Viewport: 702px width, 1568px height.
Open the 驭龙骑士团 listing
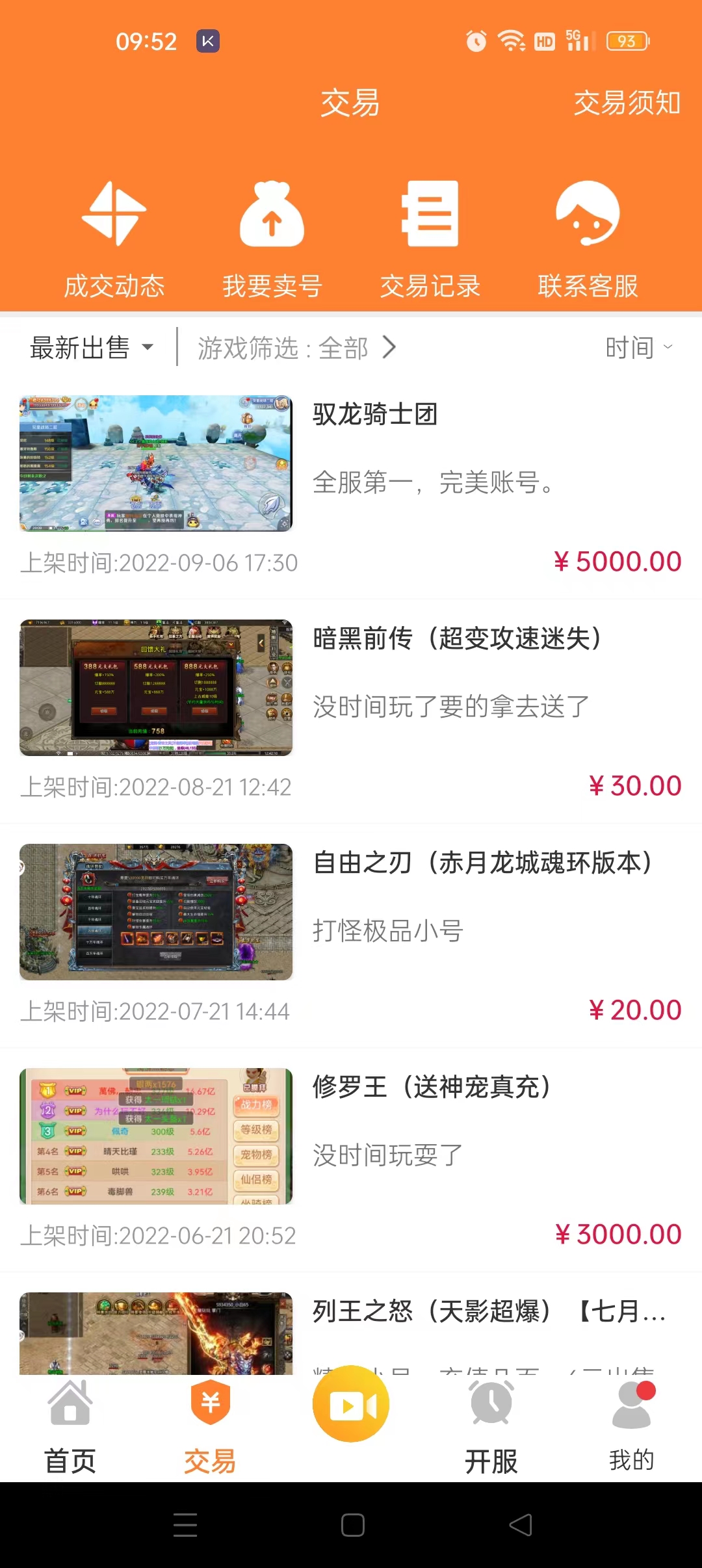pyautogui.click(x=351, y=484)
